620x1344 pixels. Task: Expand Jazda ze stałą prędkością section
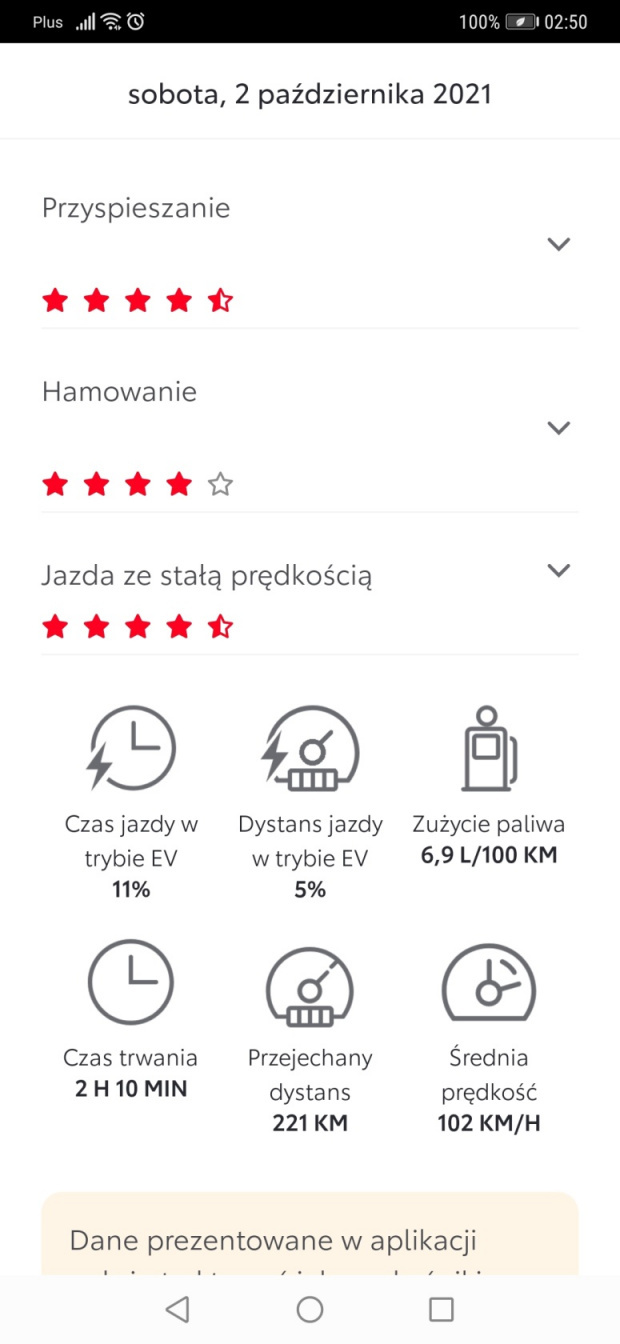click(558, 571)
